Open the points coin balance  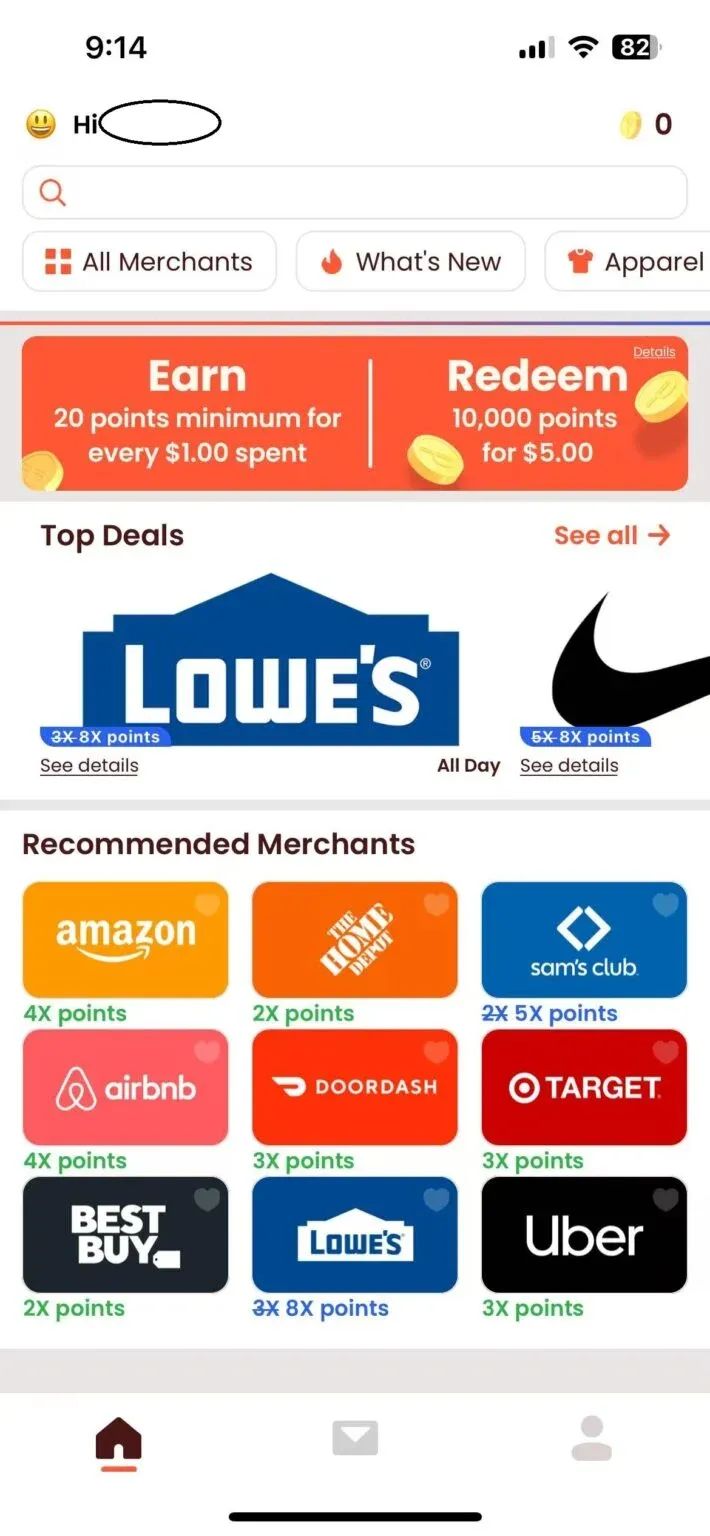(x=646, y=125)
